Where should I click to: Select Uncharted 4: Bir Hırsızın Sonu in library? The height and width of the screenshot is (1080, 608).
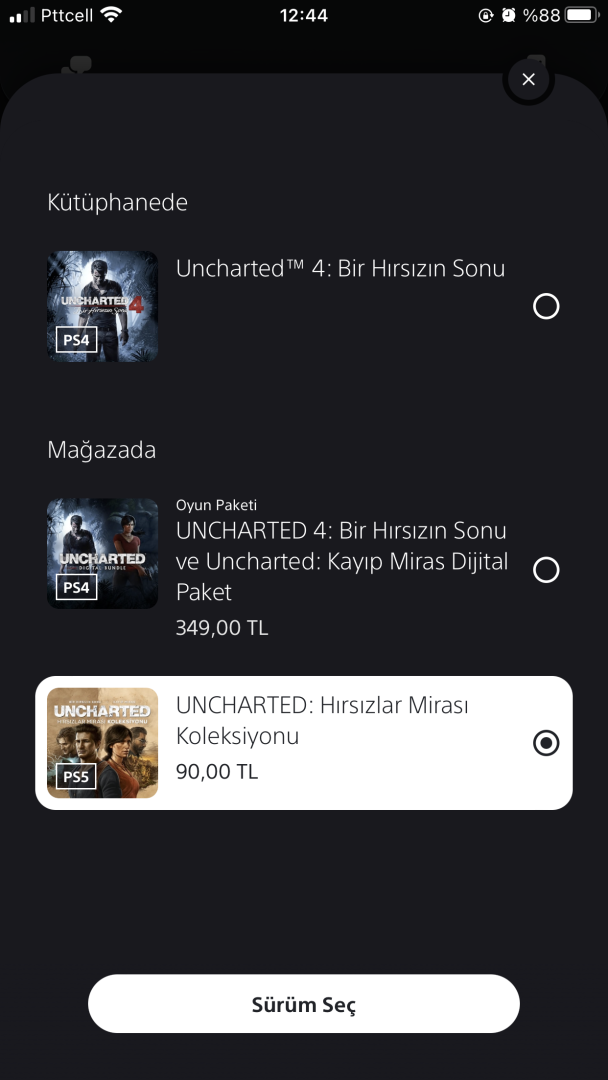click(x=545, y=306)
